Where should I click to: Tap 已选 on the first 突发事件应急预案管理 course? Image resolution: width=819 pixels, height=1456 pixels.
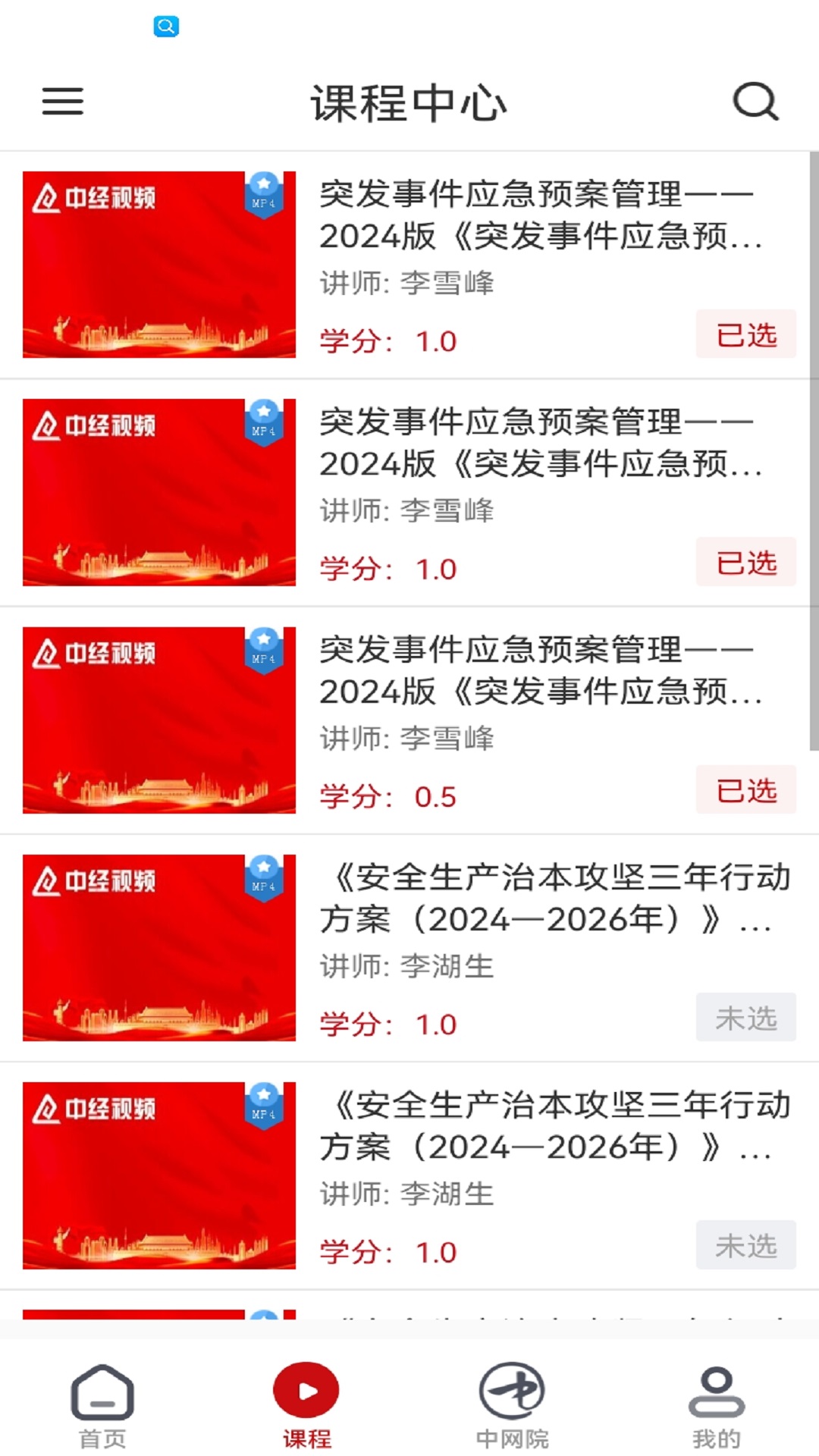point(745,334)
